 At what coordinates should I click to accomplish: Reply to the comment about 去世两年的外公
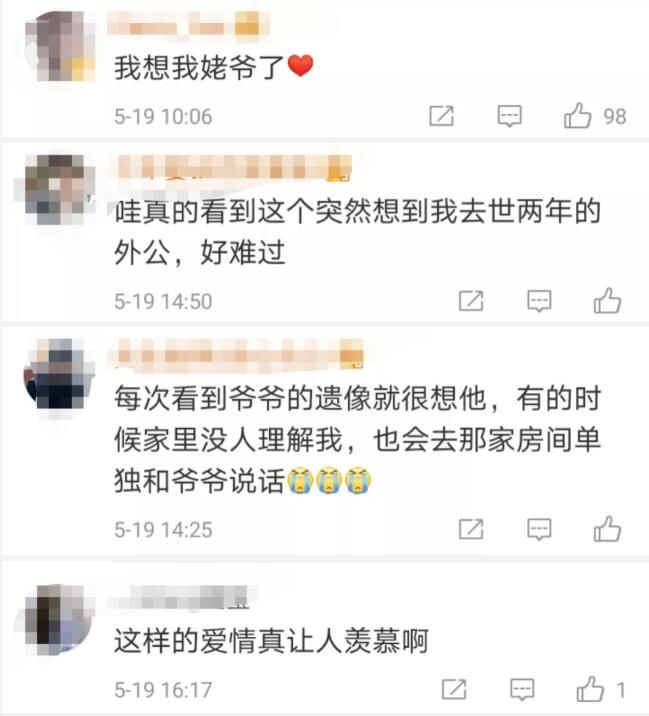pos(539,300)
